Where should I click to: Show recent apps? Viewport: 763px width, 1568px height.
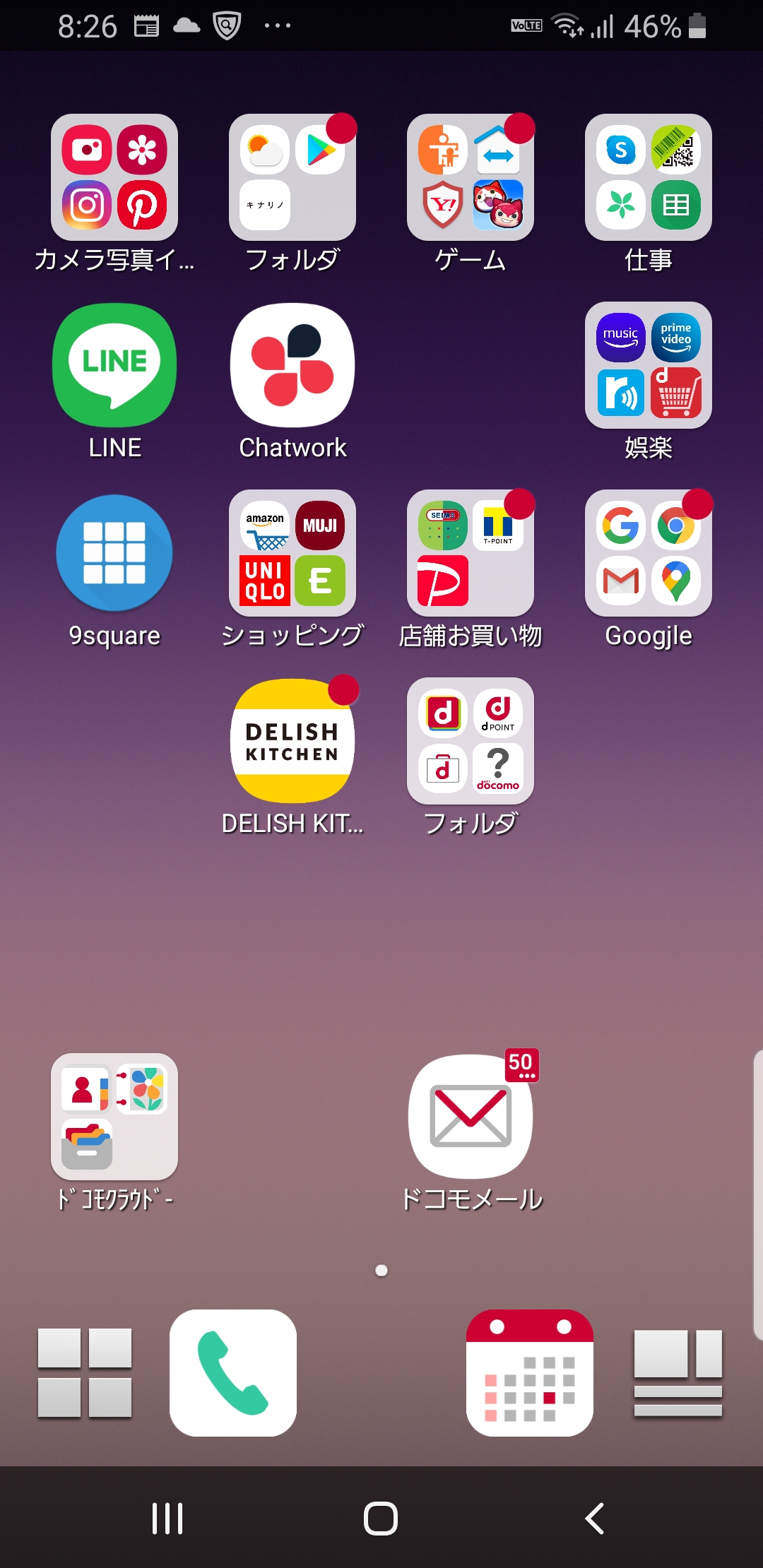[167, 1518]
